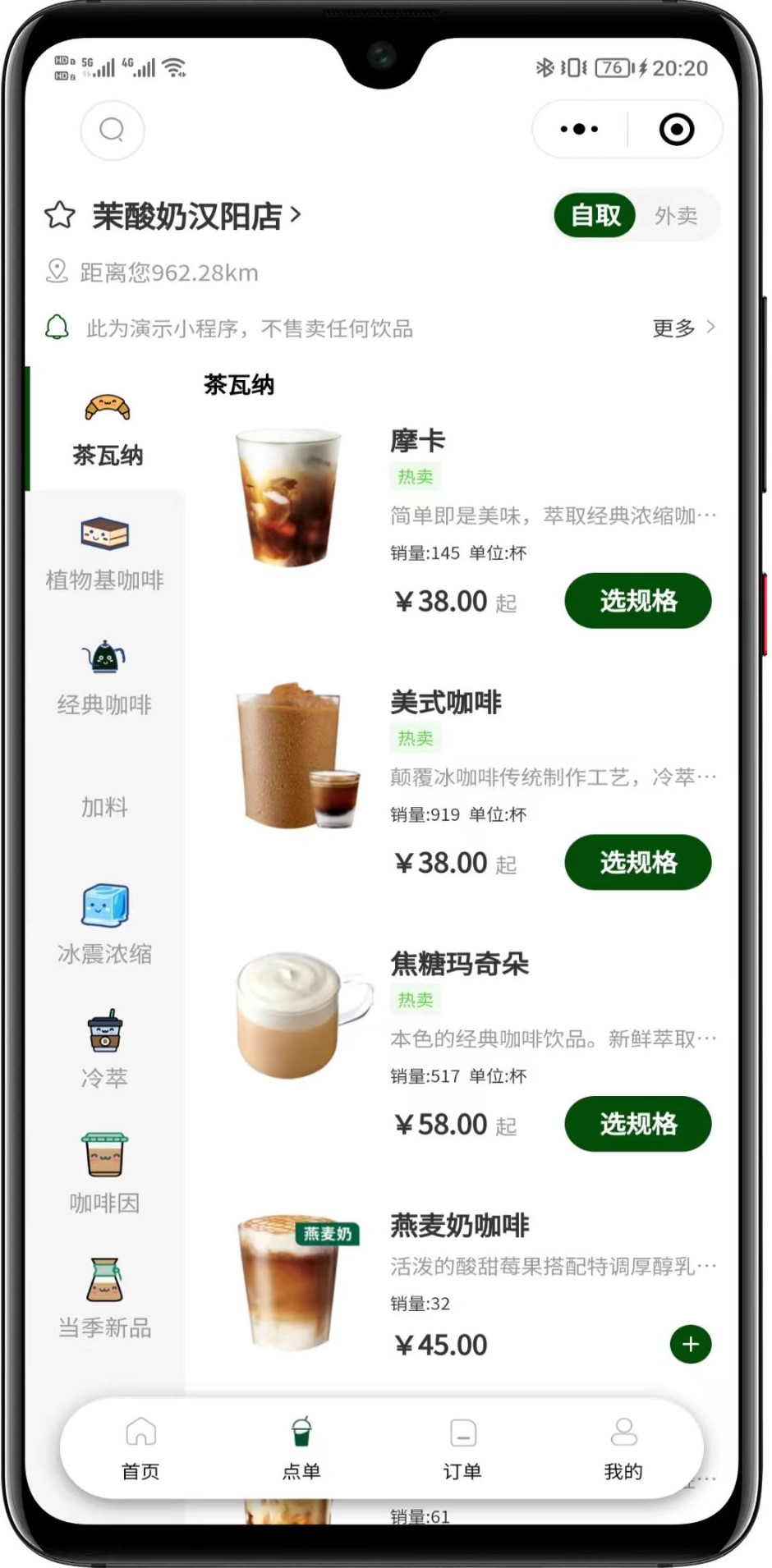Choose specs for 美式咖啡

click(x=637, y=862)
